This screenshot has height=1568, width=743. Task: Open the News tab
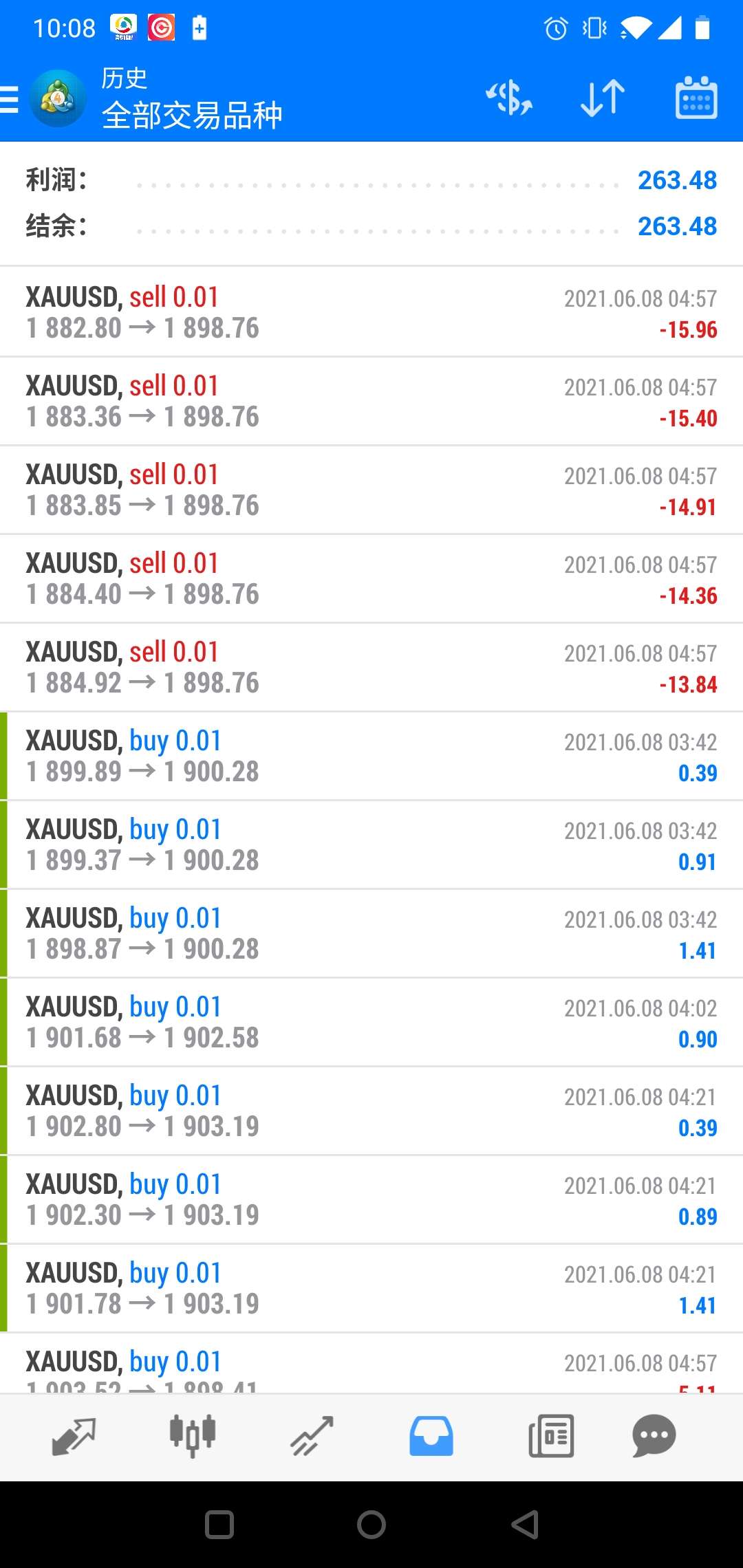tap(551, 1437)
